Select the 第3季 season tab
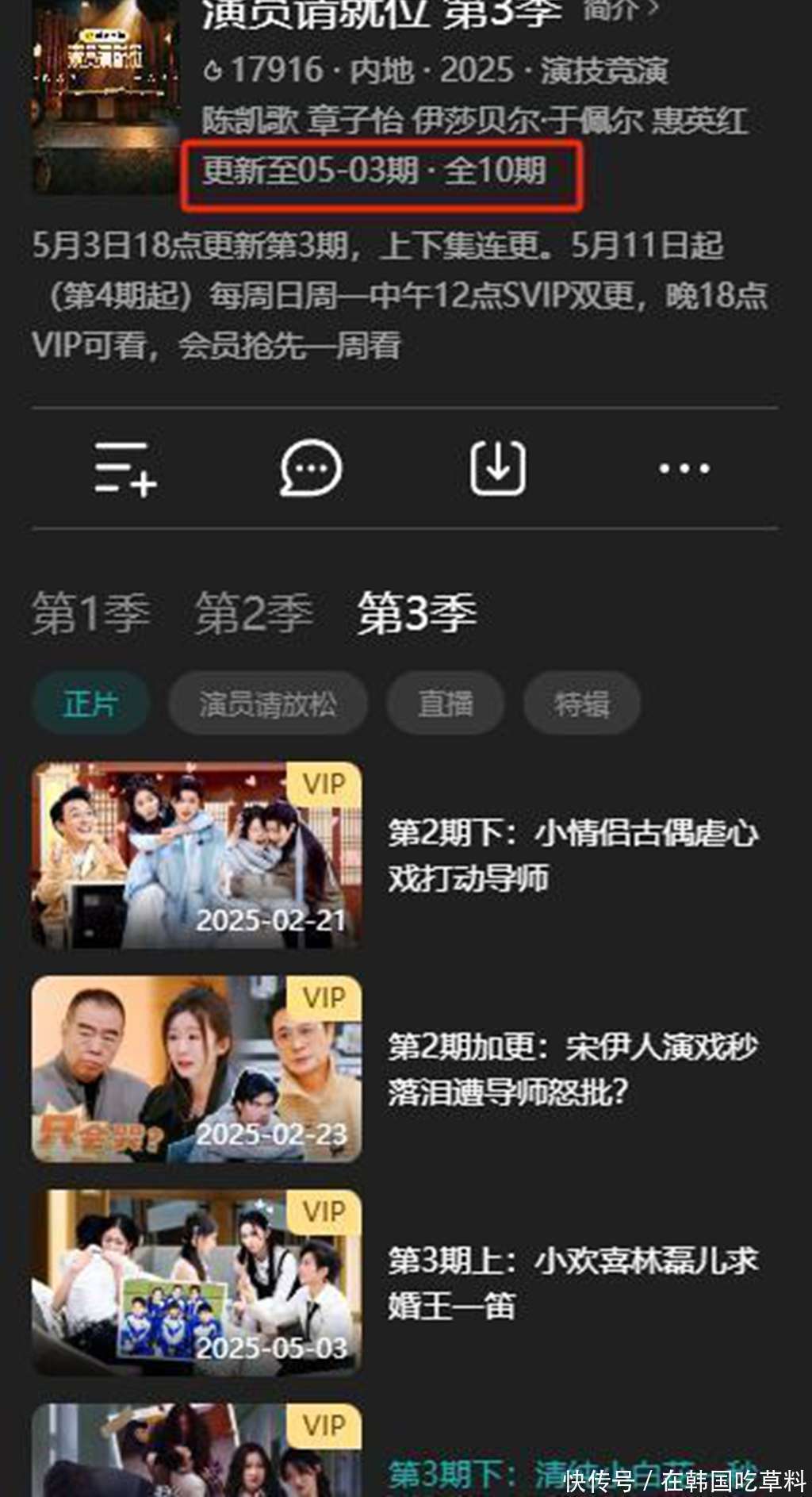The height and width of the screenshot is (1497, 812). tap(417, 614)
